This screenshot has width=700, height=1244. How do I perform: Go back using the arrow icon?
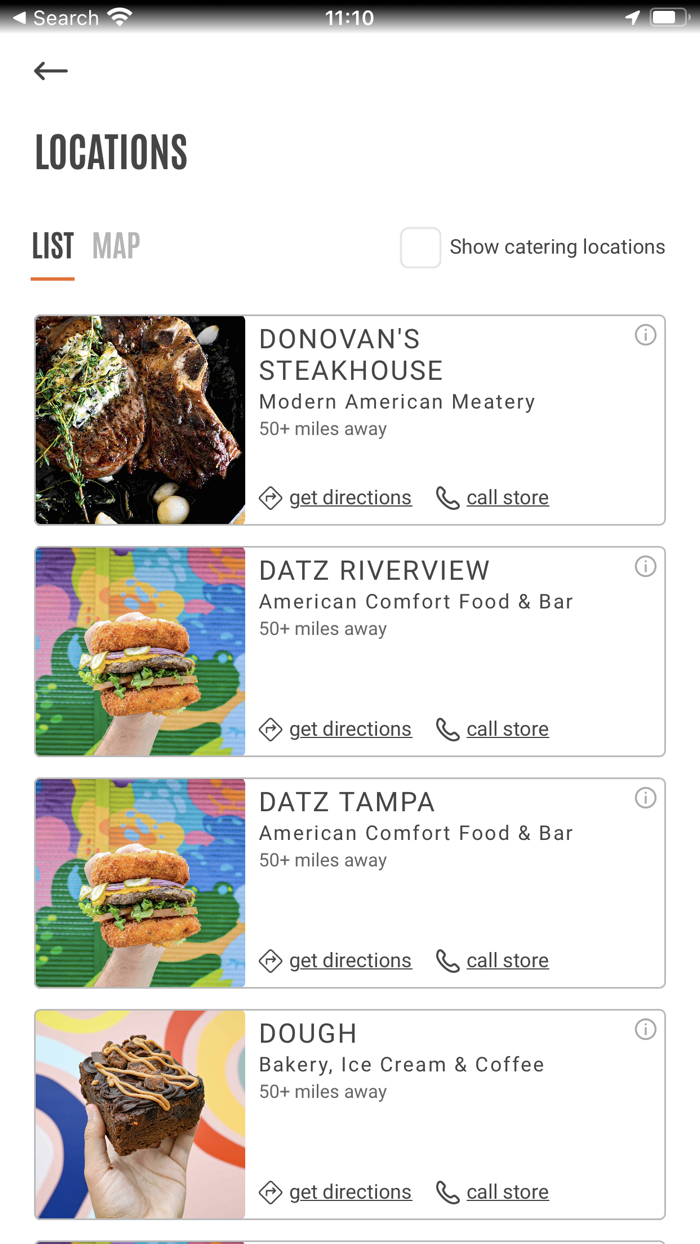pos(51,71)
